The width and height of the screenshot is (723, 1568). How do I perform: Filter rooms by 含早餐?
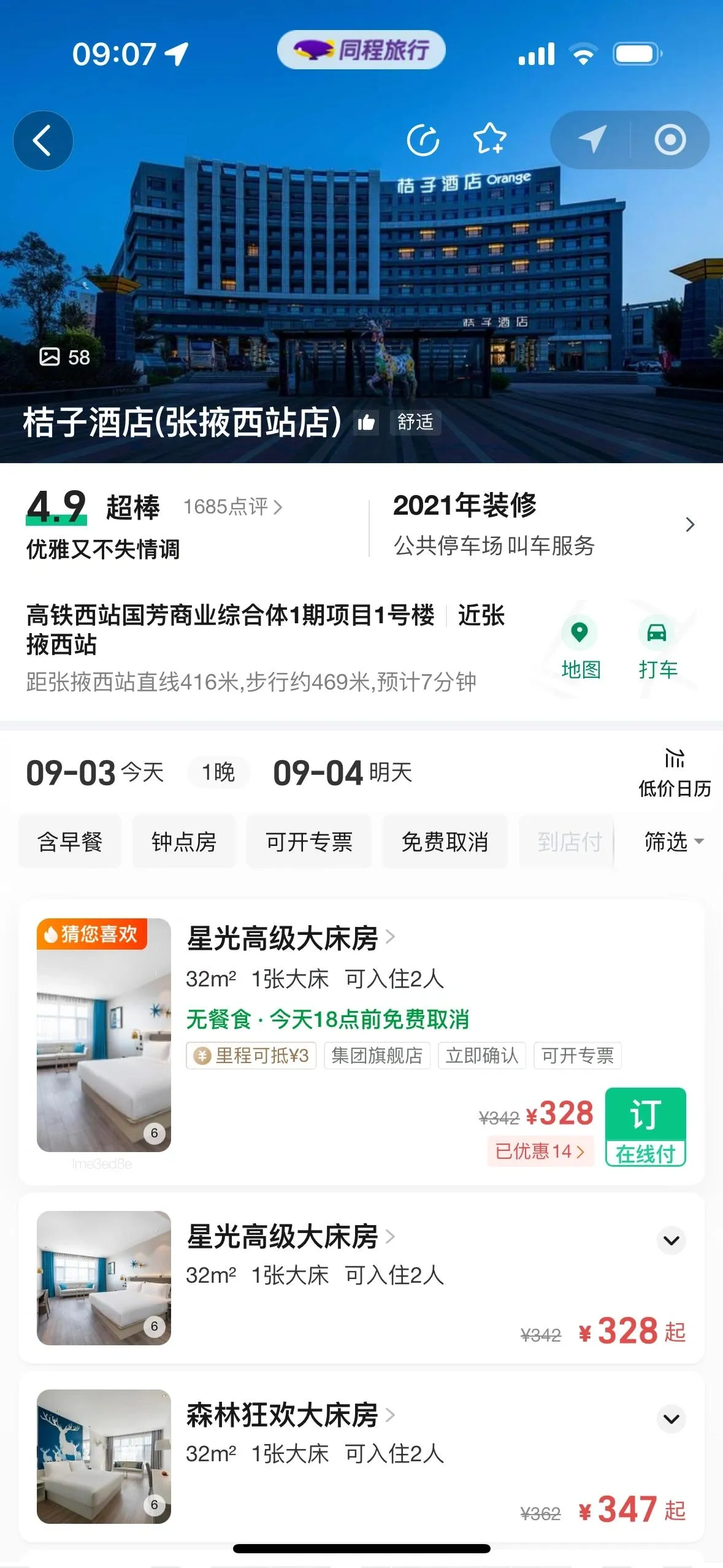70,842
